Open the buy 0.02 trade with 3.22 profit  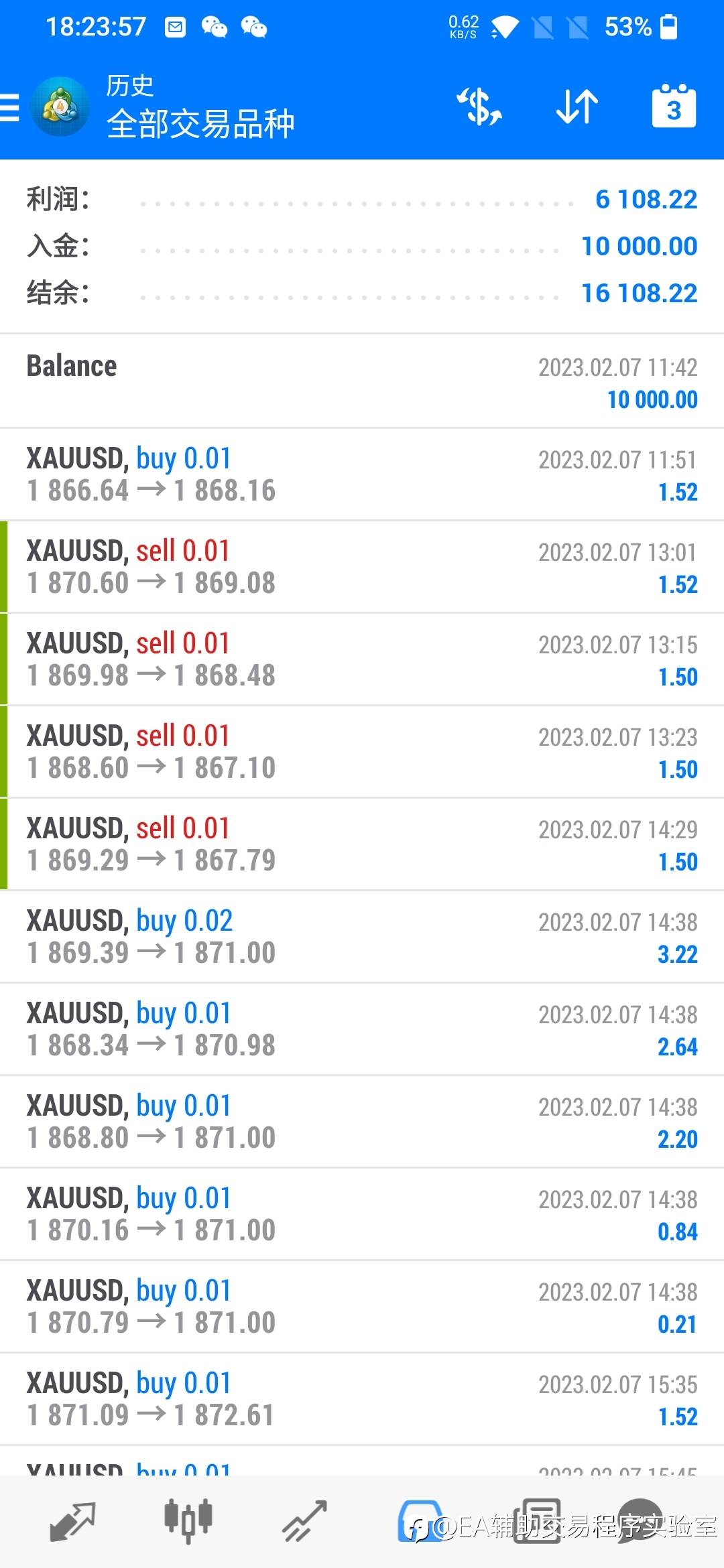click(362, 937)
